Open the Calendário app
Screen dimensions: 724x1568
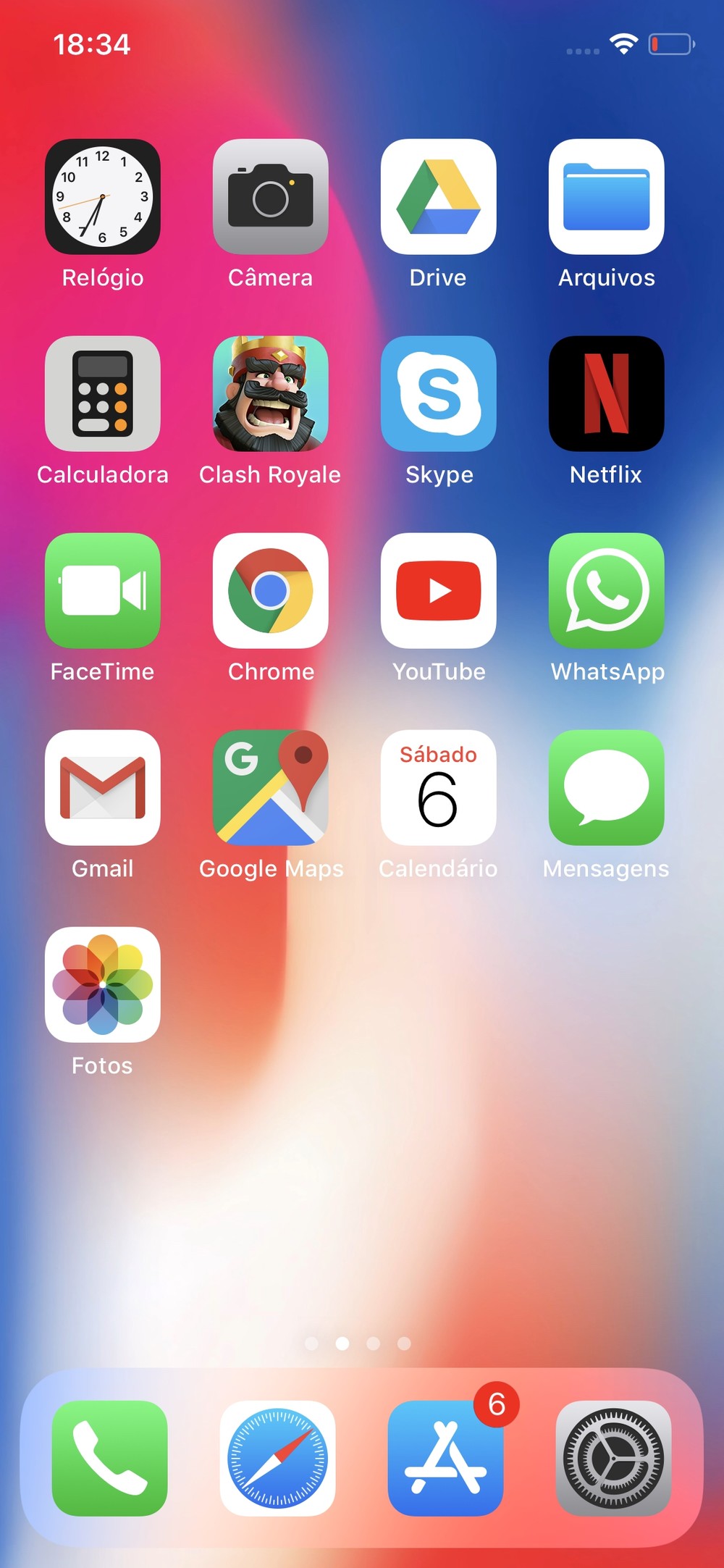tap(439, 788)
